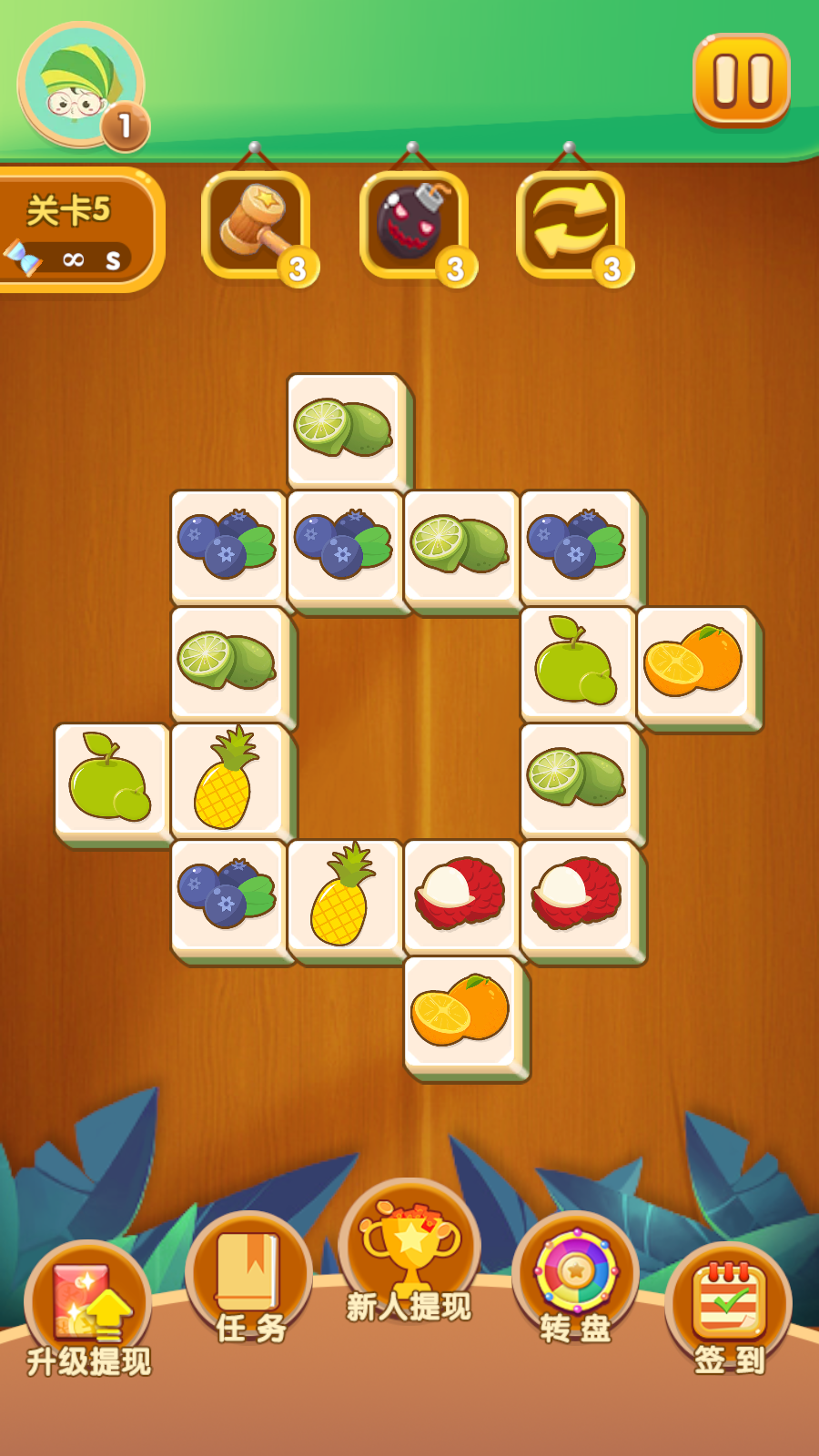Open the 签到 daily check-in

tap(729, 1306)
